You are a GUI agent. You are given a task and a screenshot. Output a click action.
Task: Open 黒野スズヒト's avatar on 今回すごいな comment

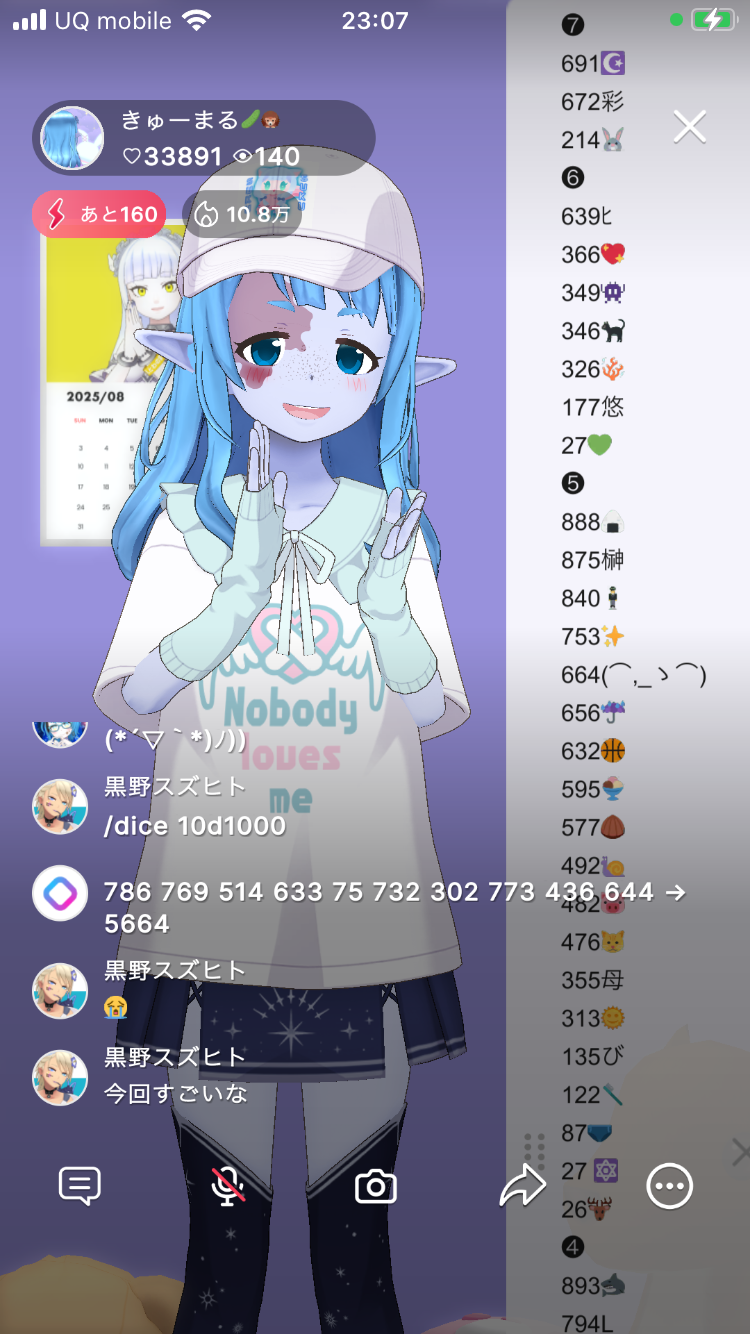[x=60, y=1077]
